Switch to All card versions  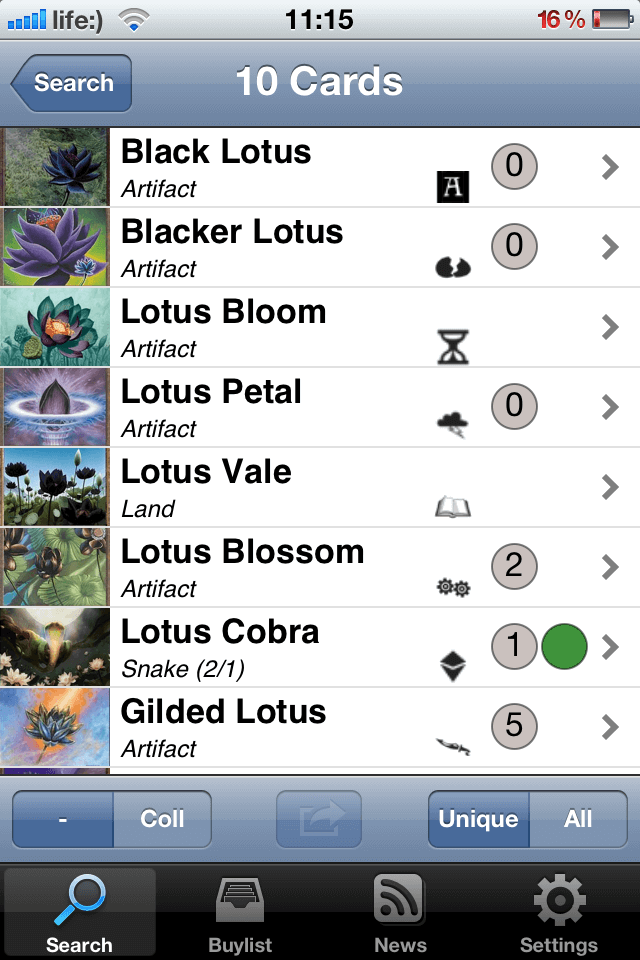pyautogui.click(x=578, y=819)
